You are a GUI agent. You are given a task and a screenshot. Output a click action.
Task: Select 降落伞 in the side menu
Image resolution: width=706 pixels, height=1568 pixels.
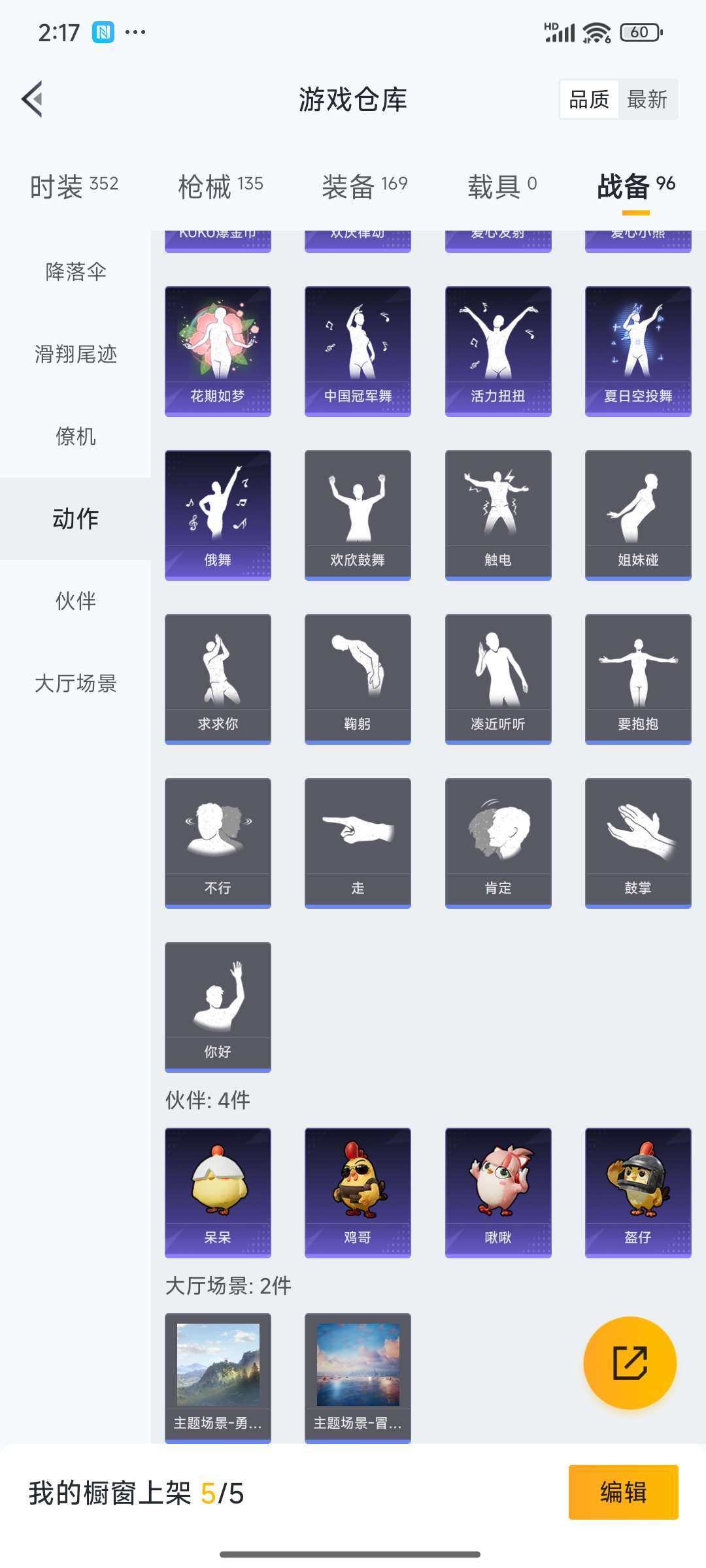tap(76, 272)
